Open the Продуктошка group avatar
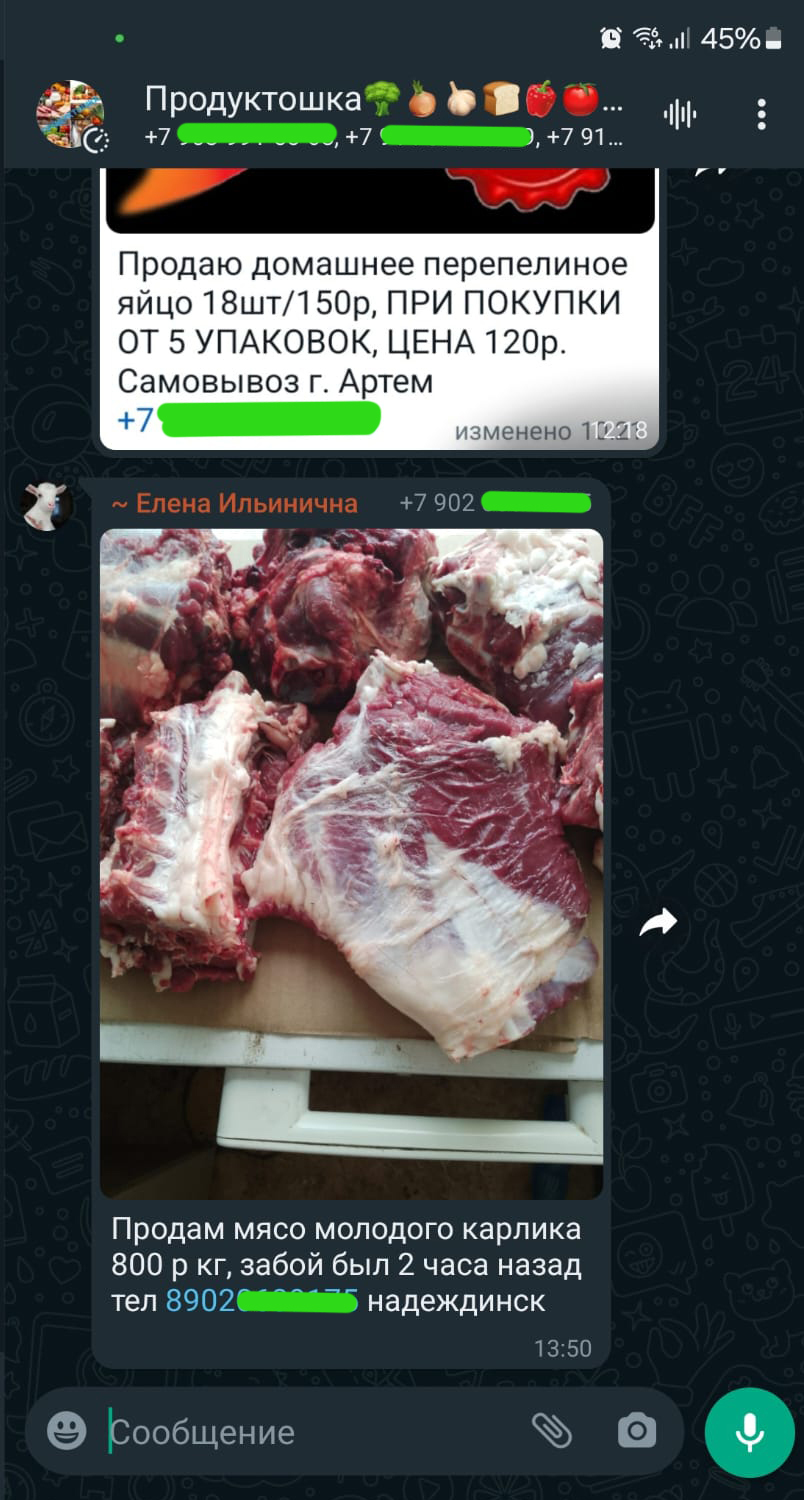This screenshot has height=1500, width=804. point(69,114)
